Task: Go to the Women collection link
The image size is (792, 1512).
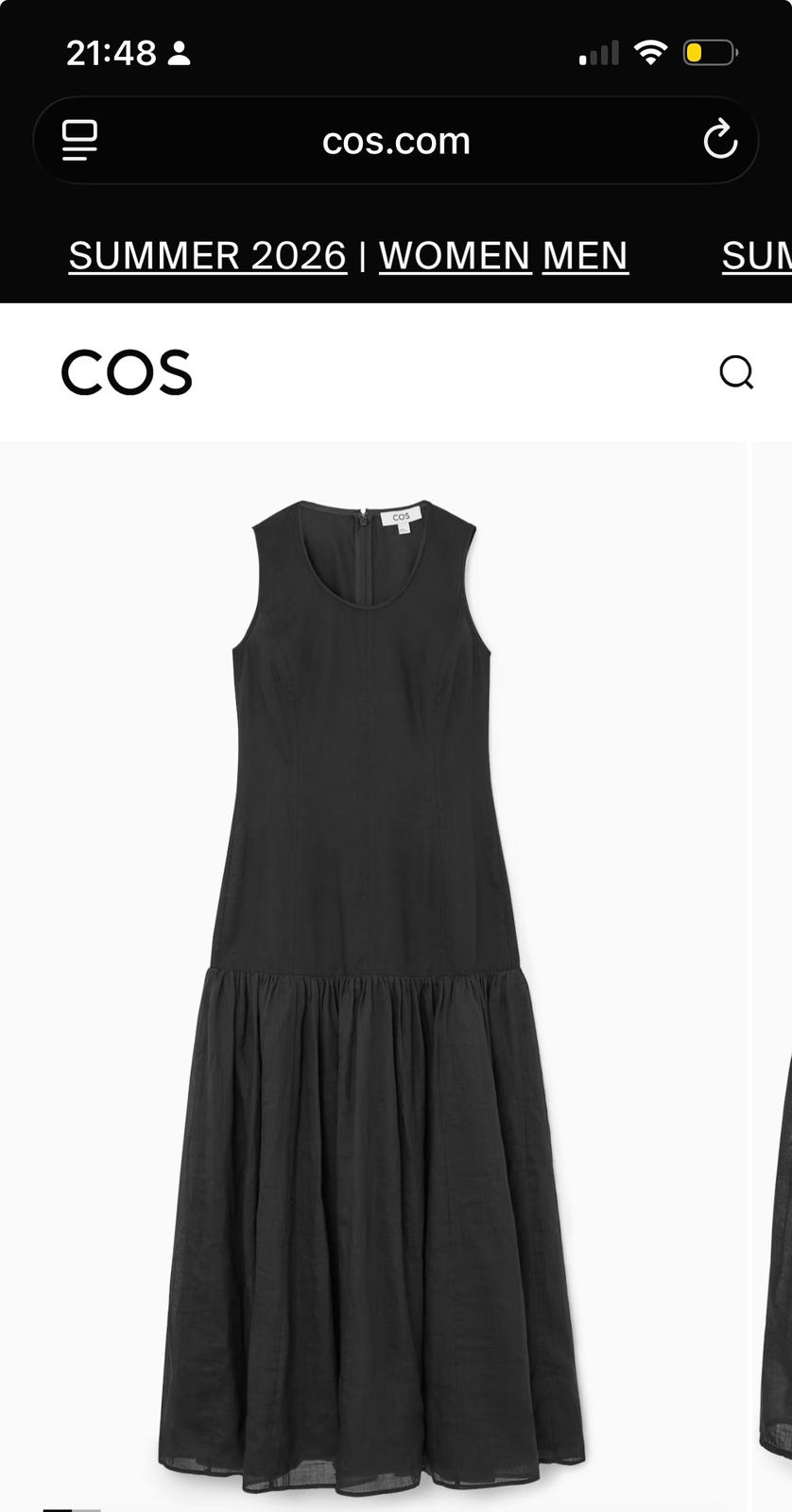Action: pos(456,256)
